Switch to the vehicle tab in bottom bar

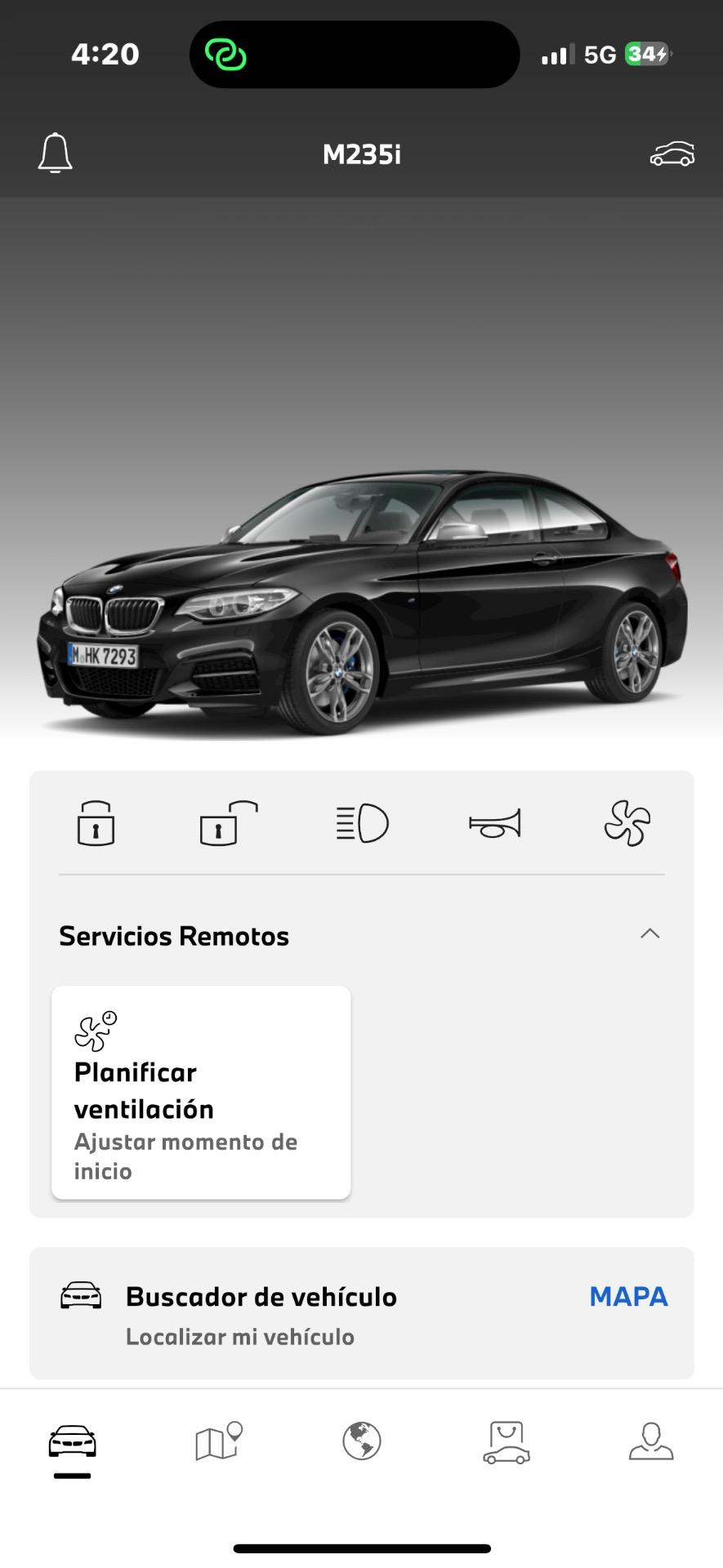(73, 1443)
